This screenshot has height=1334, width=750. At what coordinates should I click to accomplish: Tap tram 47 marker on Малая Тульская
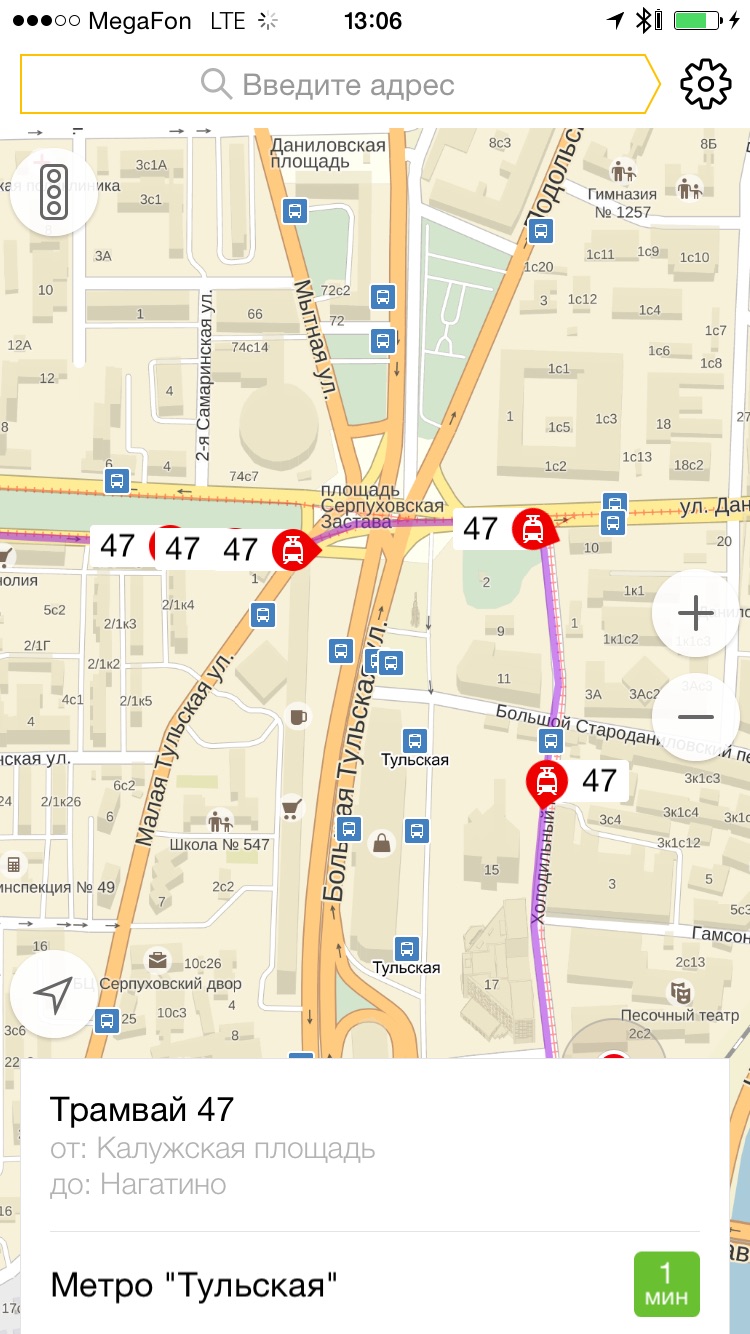[292, 548]
